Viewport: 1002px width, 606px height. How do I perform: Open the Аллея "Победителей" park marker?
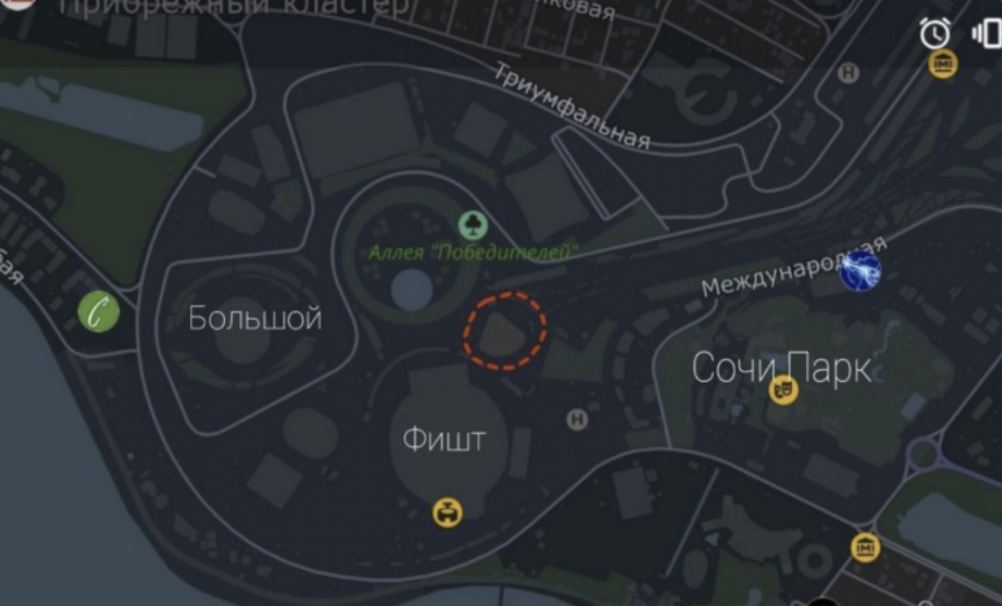coord(474,225)
